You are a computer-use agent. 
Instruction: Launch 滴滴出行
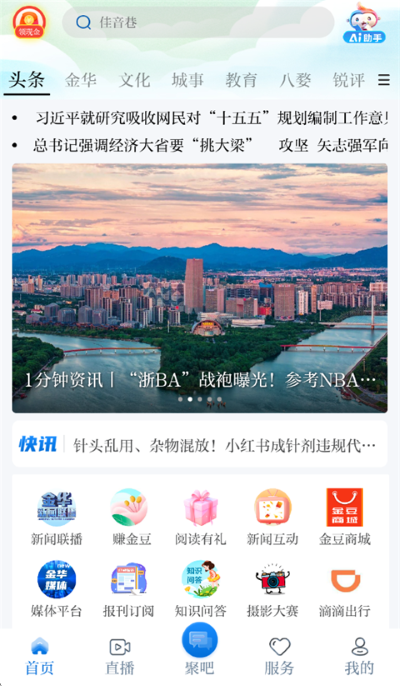tap(345, 589)
